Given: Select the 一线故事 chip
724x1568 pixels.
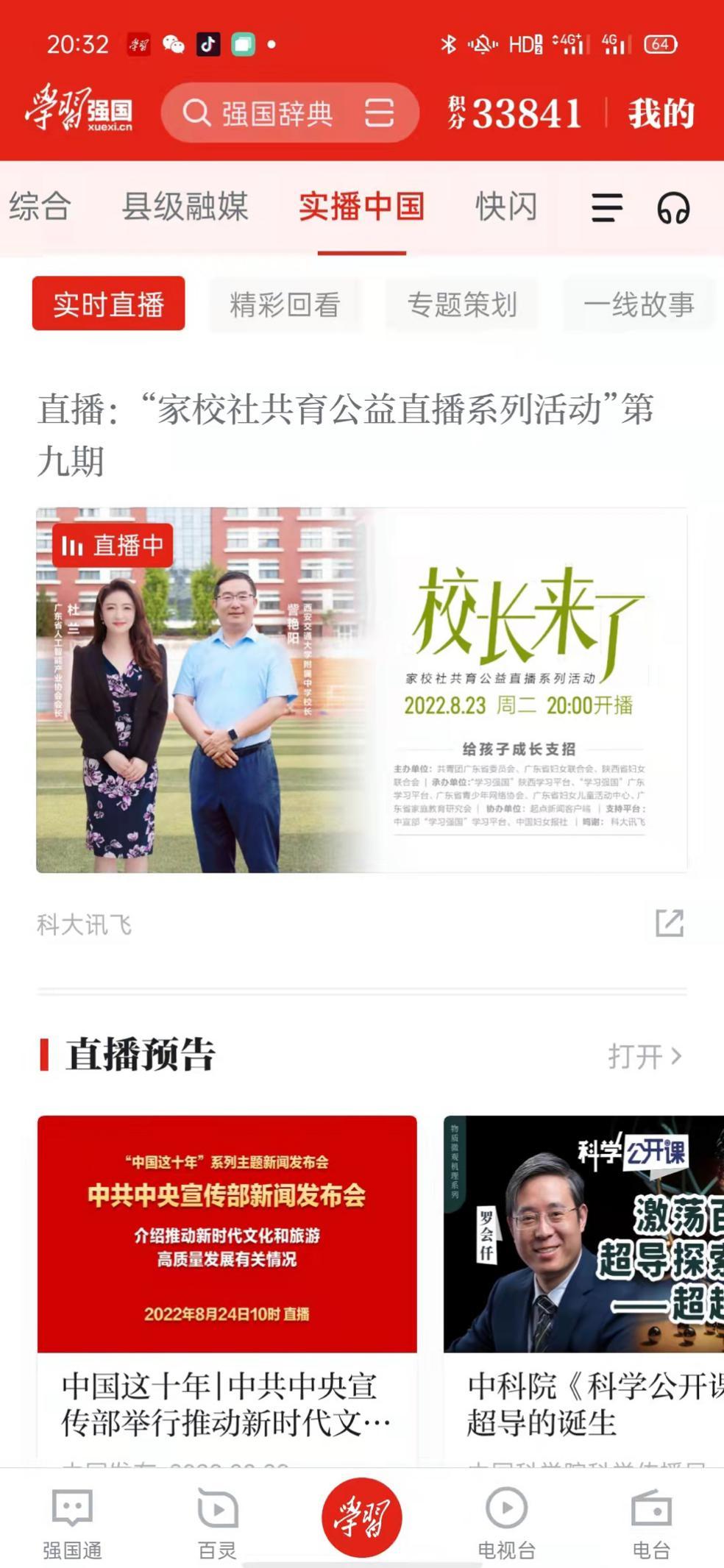Looking at the screenshot, I should 639,304.
